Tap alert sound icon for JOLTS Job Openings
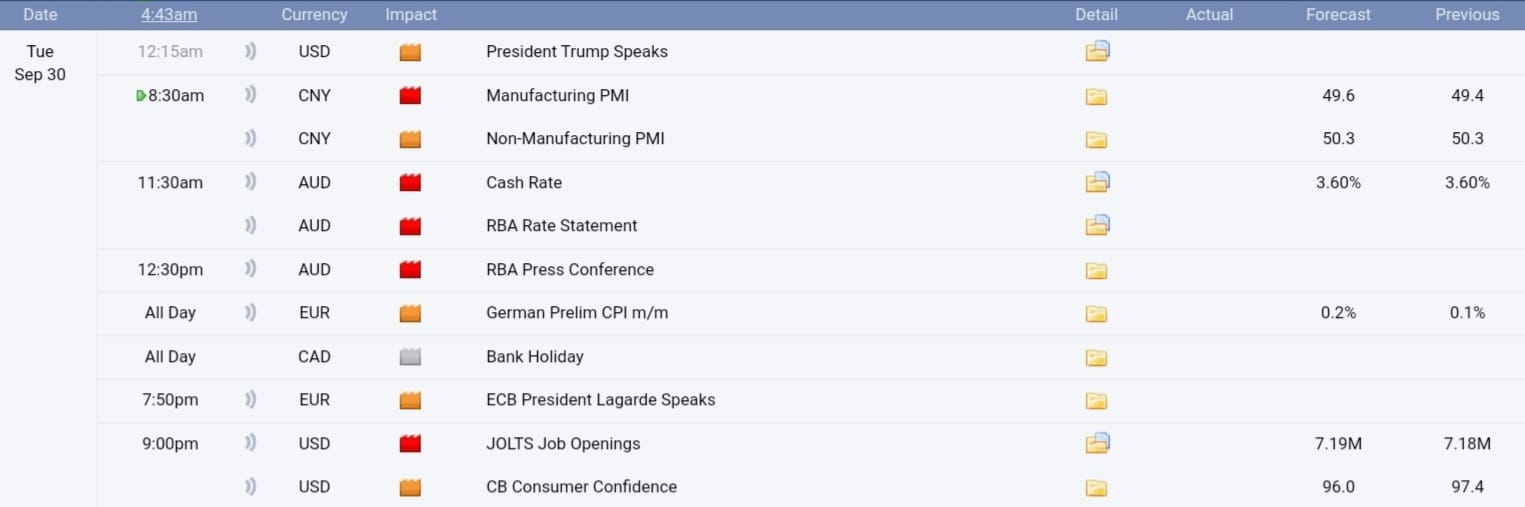The width and height of the screenshot is (1525, 507). click(250, 443)
